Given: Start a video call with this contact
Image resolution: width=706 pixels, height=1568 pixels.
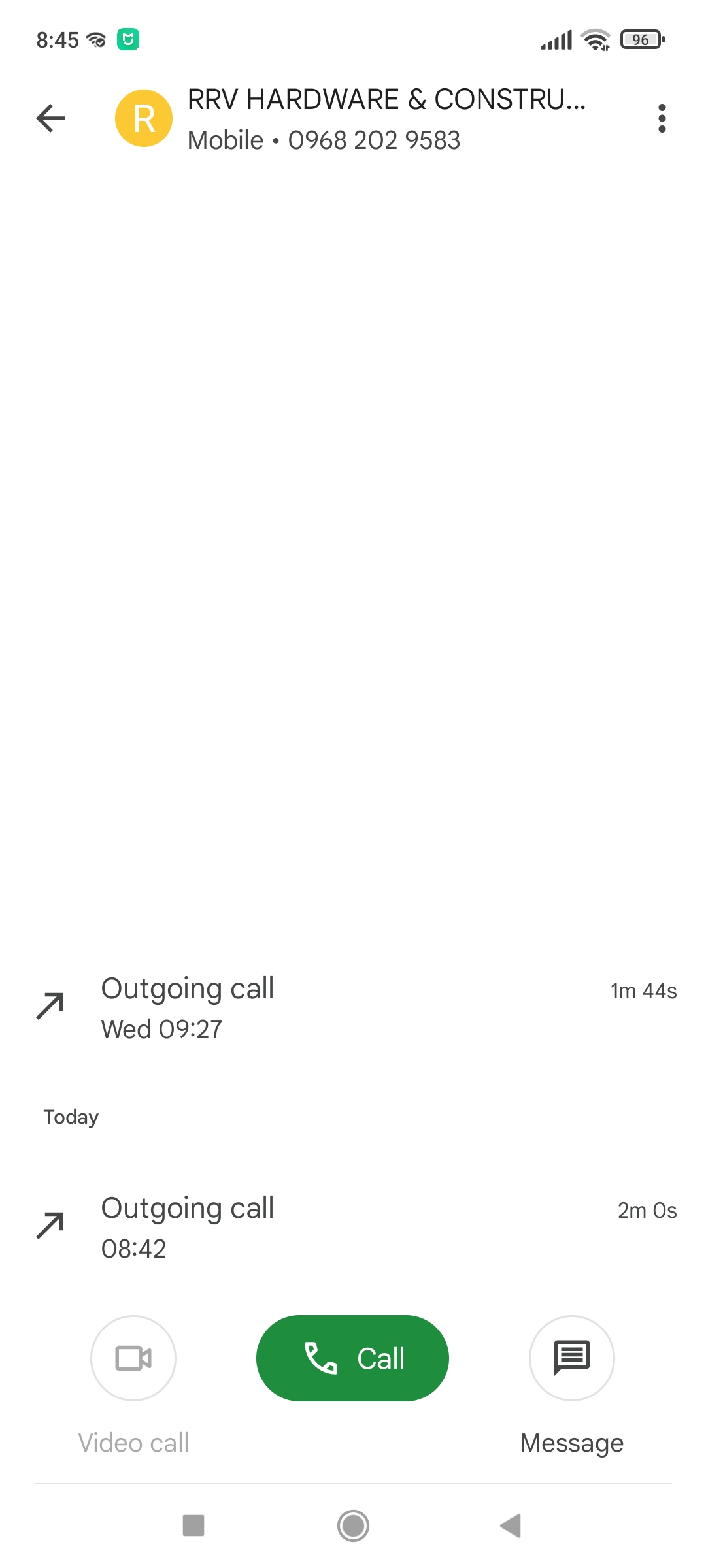Looking at the screenshot, I should [x=133, y=1358].
